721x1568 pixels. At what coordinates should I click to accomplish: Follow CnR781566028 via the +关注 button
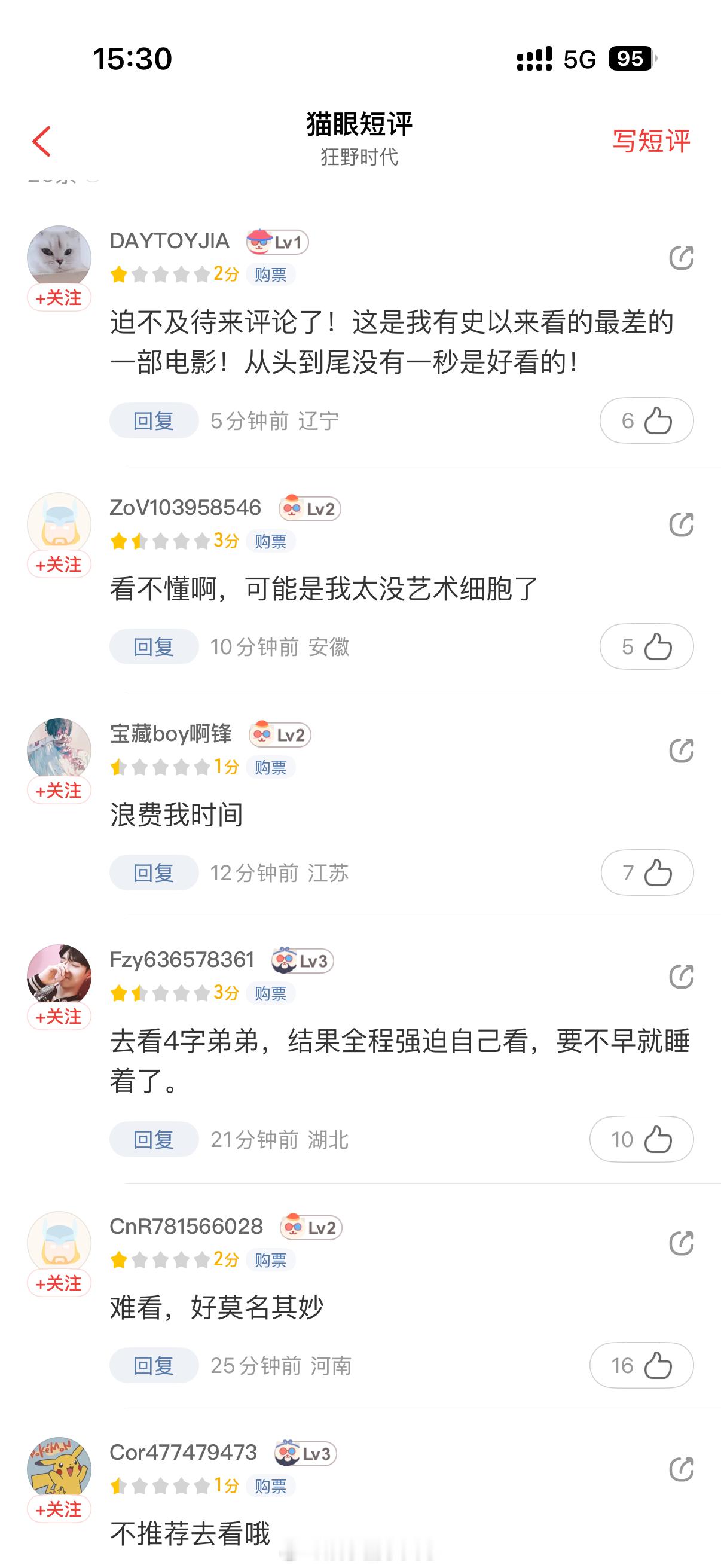[x=59, y=1283]
